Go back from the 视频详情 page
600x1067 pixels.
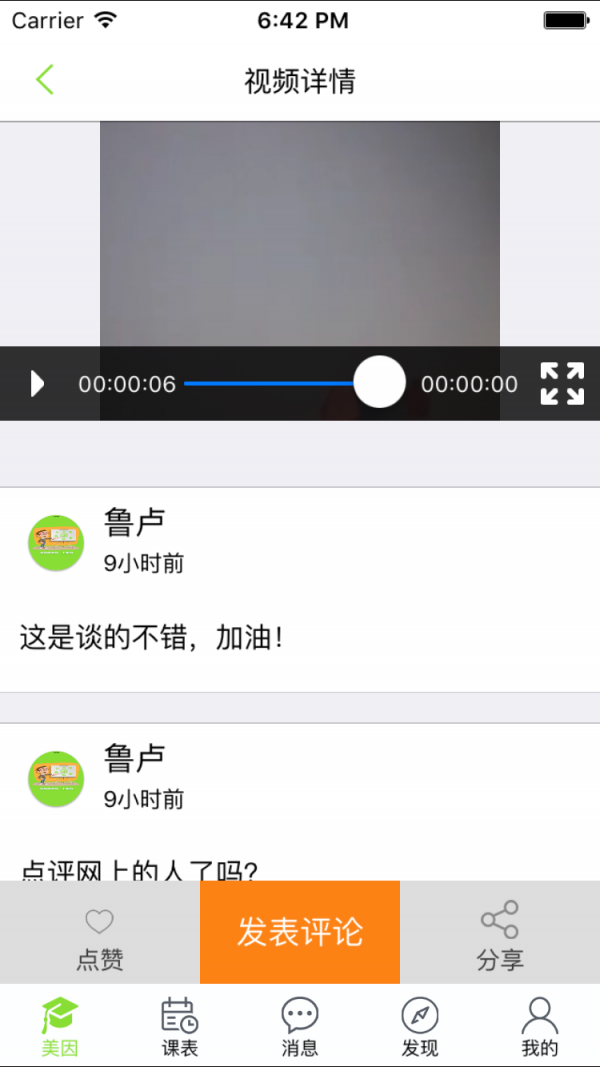pos(44,80)
